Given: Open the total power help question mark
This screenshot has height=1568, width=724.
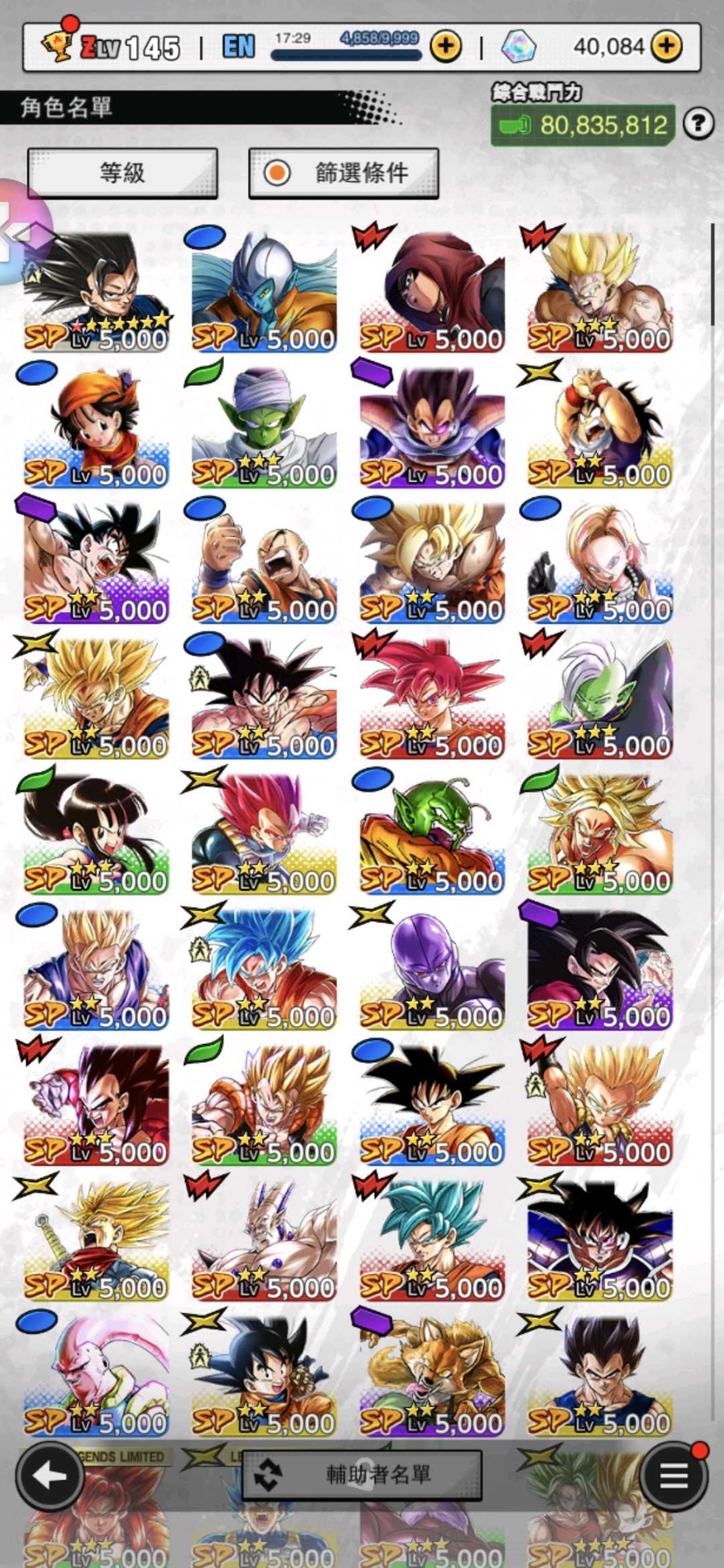Looking at the screenshot, I should tap(698, 124).
